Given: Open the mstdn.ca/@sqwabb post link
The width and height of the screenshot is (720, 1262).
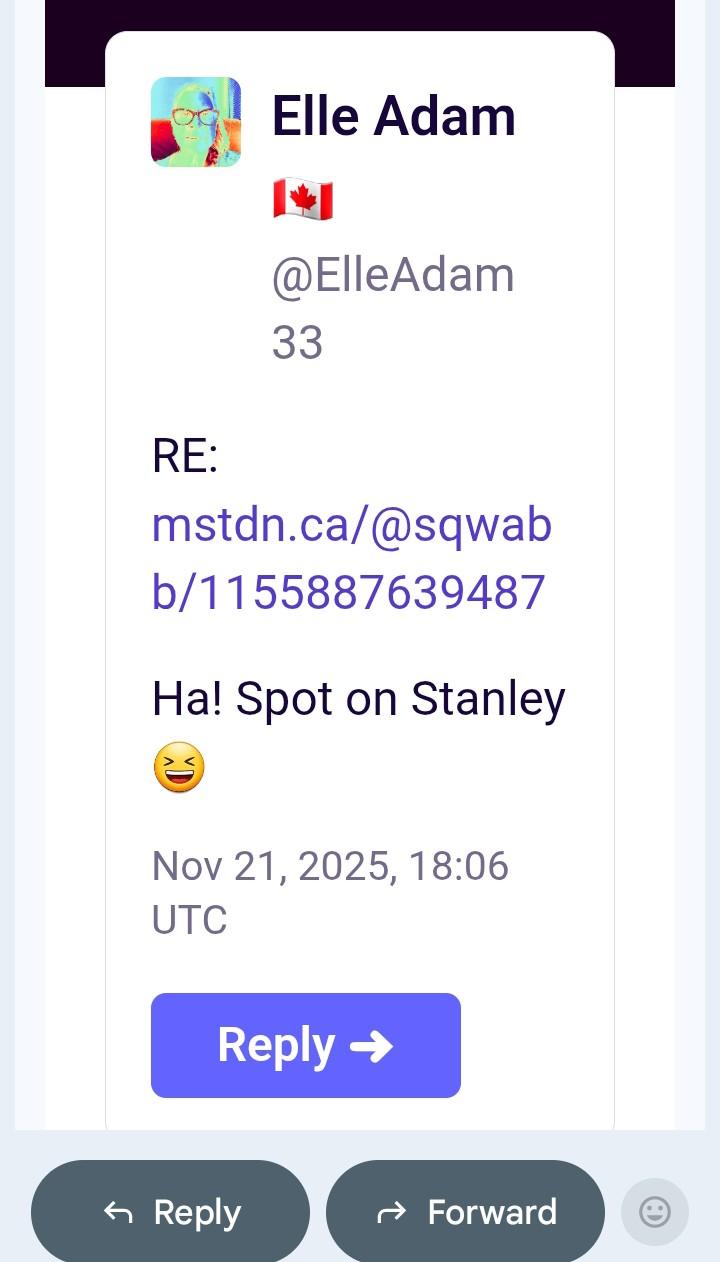Looking at the screenshot, I should pos(350,558).
